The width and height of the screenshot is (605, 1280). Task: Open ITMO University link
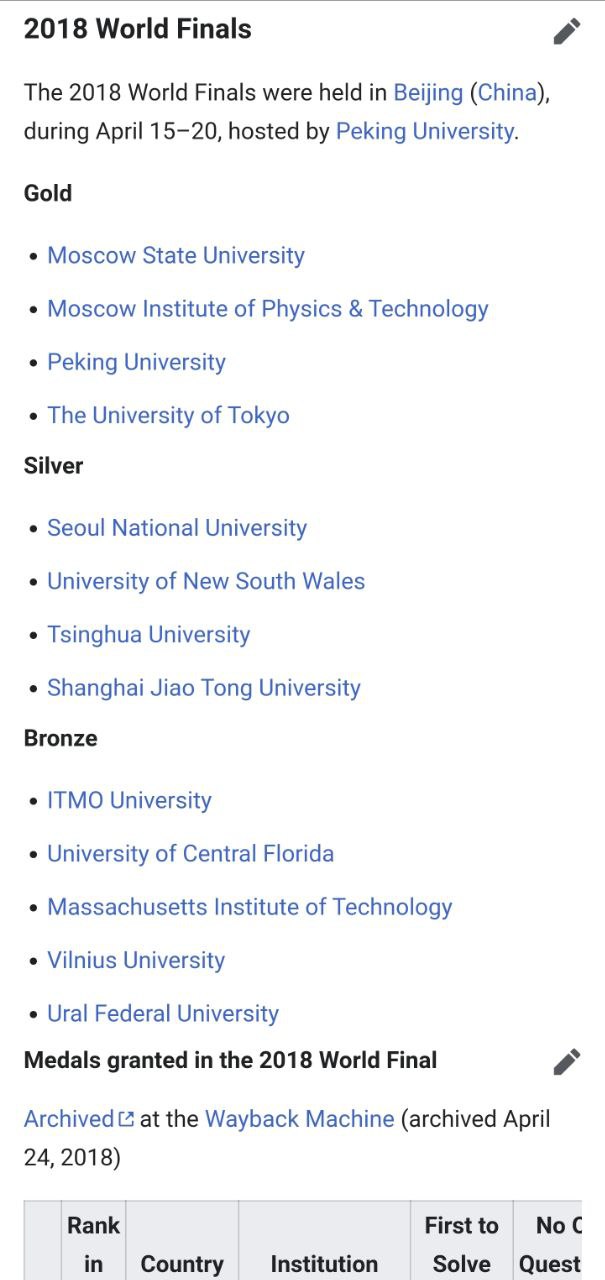point(130,800)
